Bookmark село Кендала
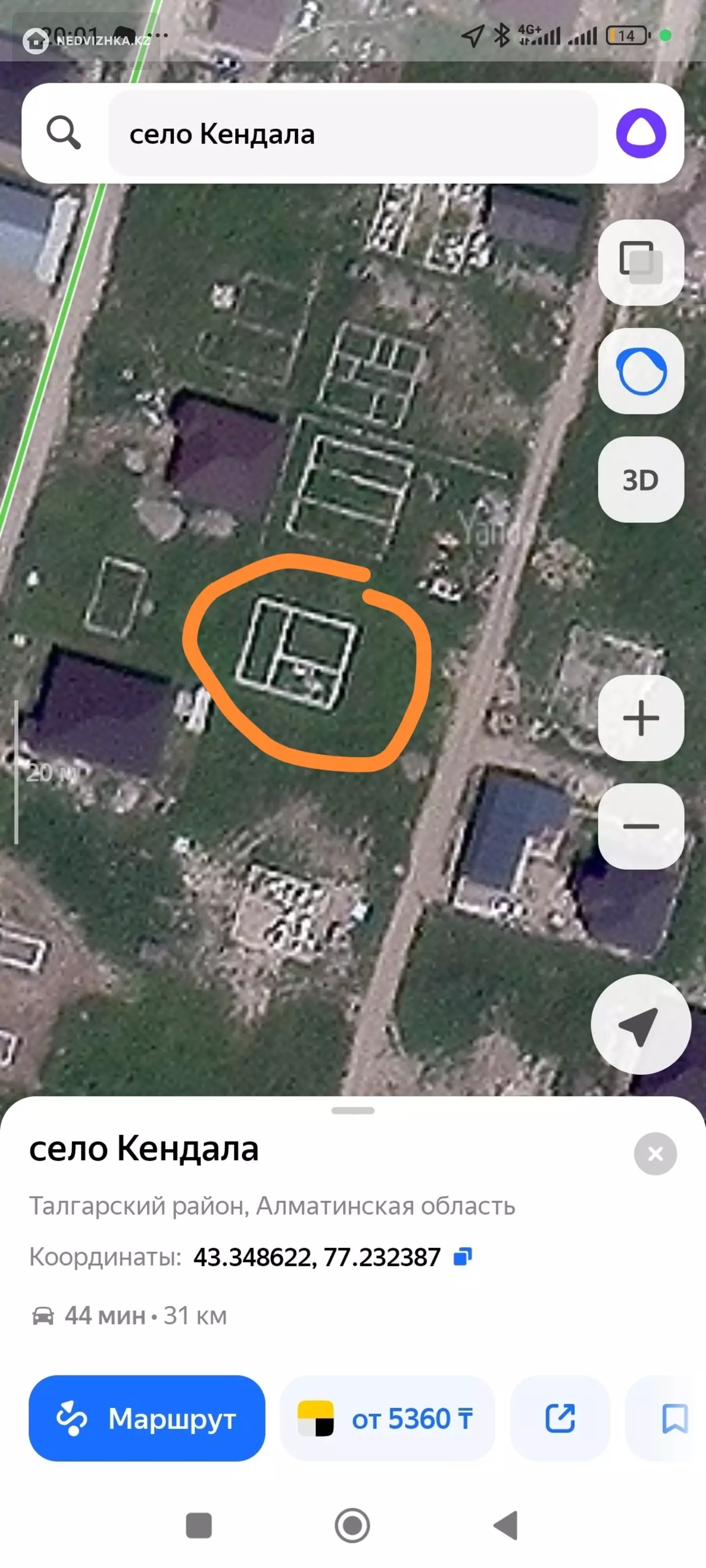The width and height of the screenshot is (706, 1568). (x=673, y=1418)
